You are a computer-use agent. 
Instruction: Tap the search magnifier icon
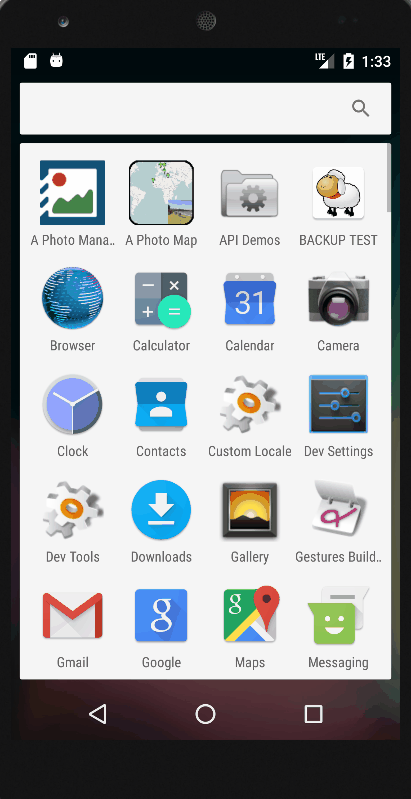(361, 109)
